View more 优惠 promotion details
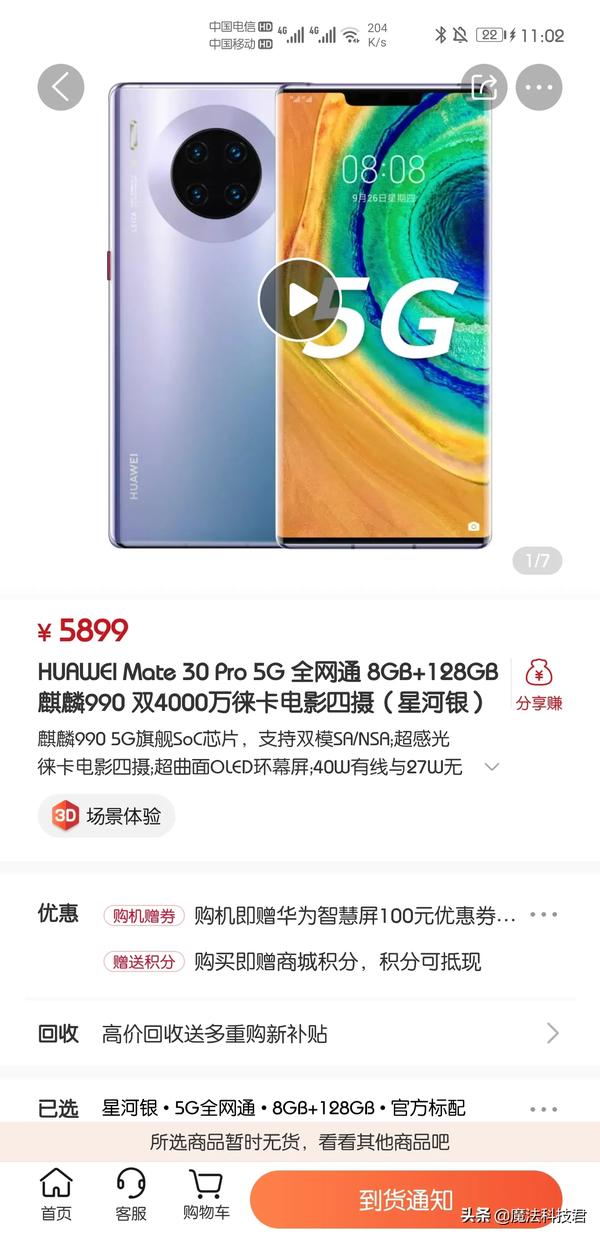Image resolution: width=600 pixels, height=1237 pixels. (543, 914)
